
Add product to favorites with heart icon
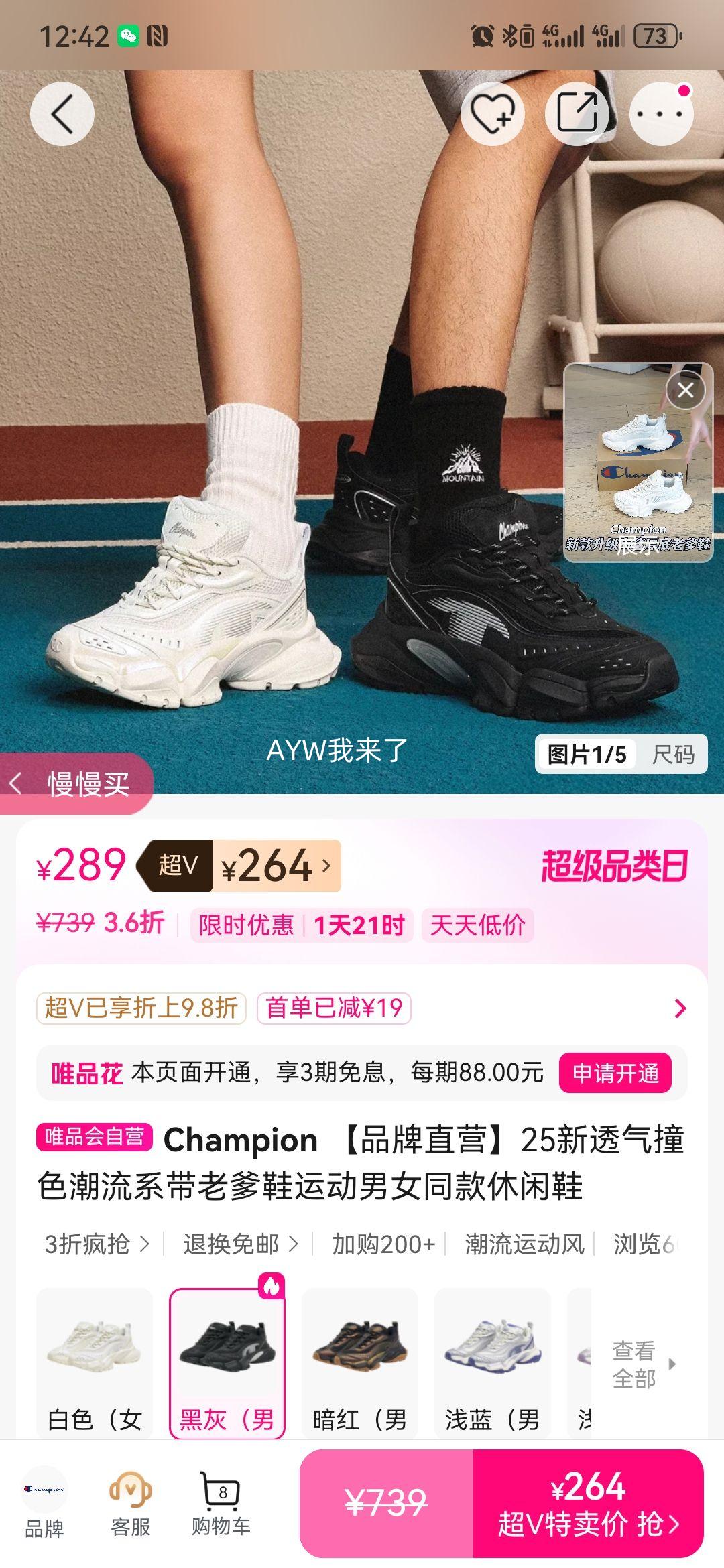click(x=493, y=113)
